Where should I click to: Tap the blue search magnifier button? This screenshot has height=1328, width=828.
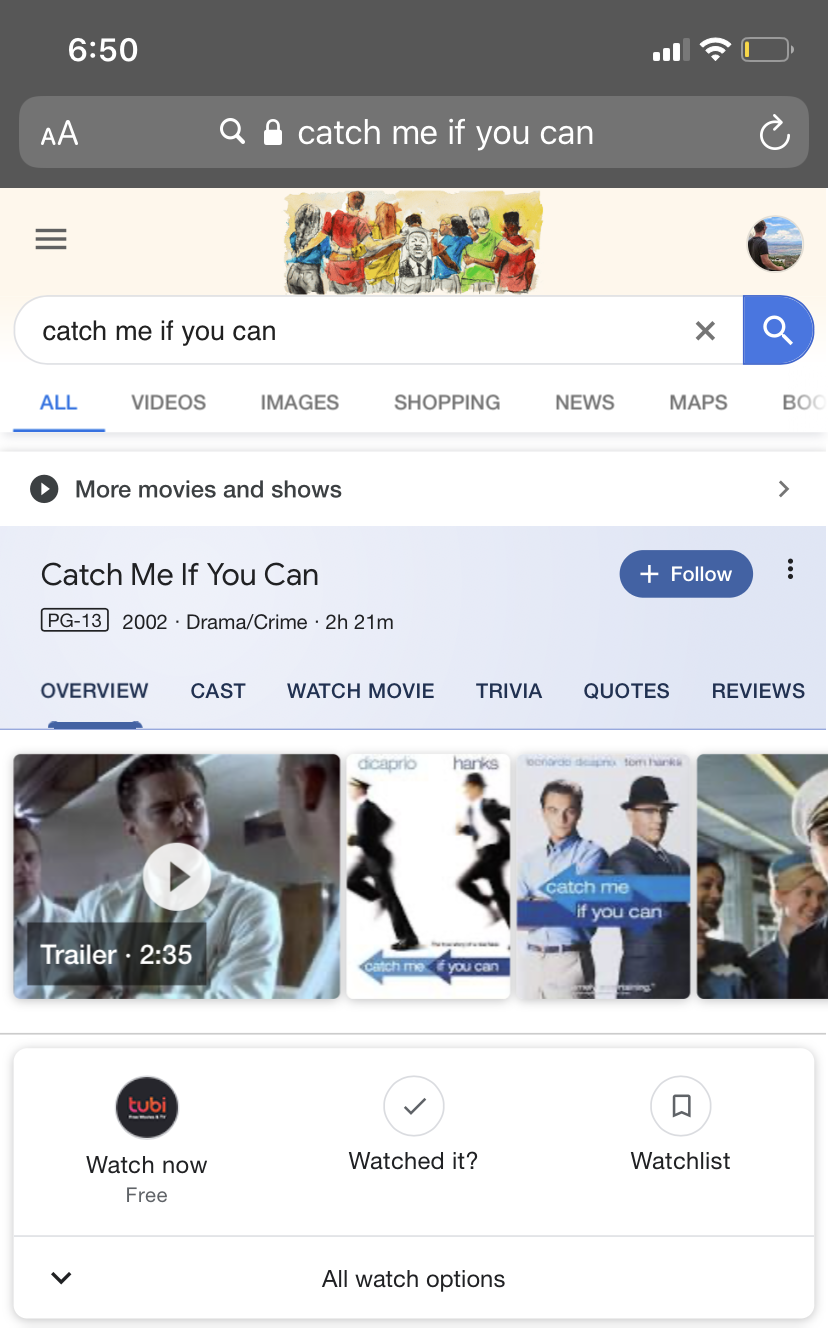pos(777,330)
